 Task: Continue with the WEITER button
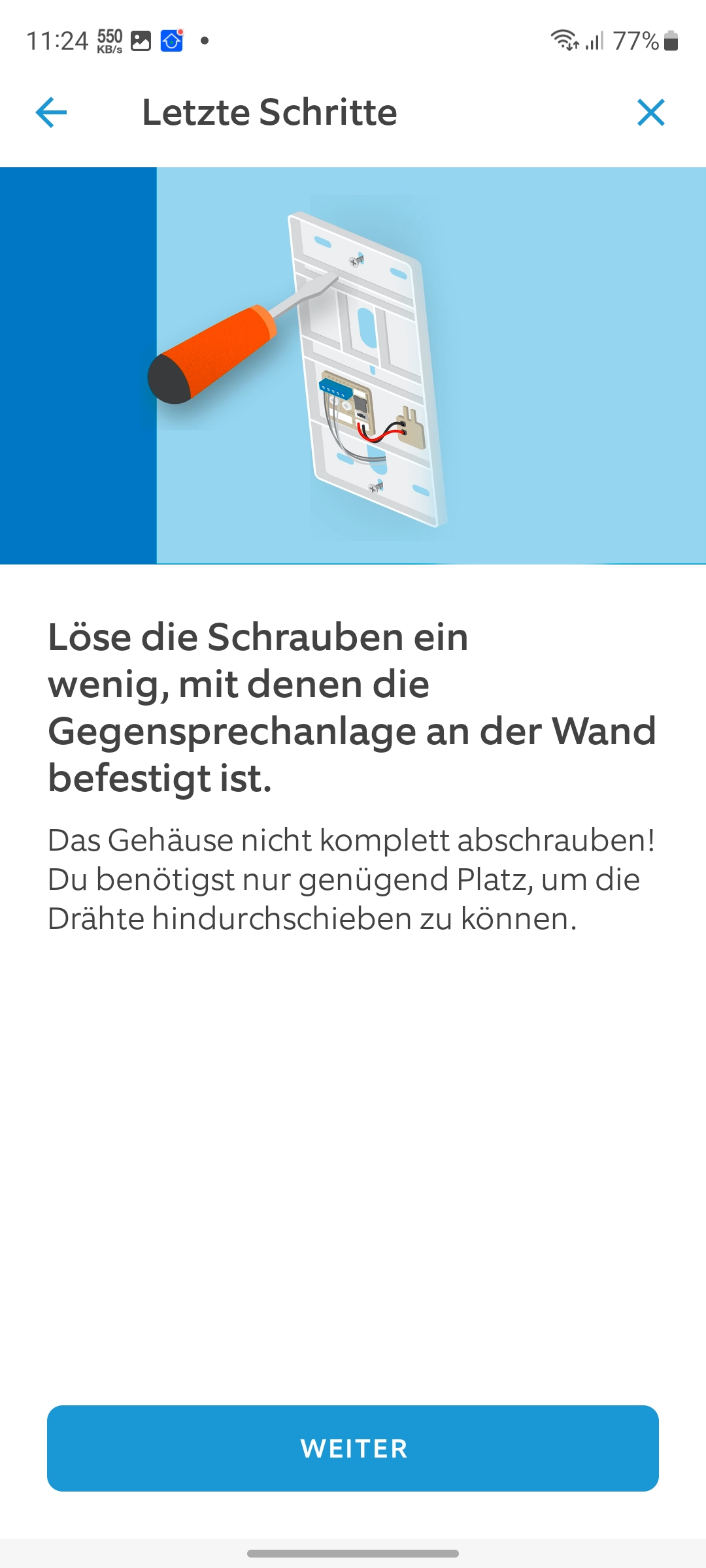tap(353, 1448)
